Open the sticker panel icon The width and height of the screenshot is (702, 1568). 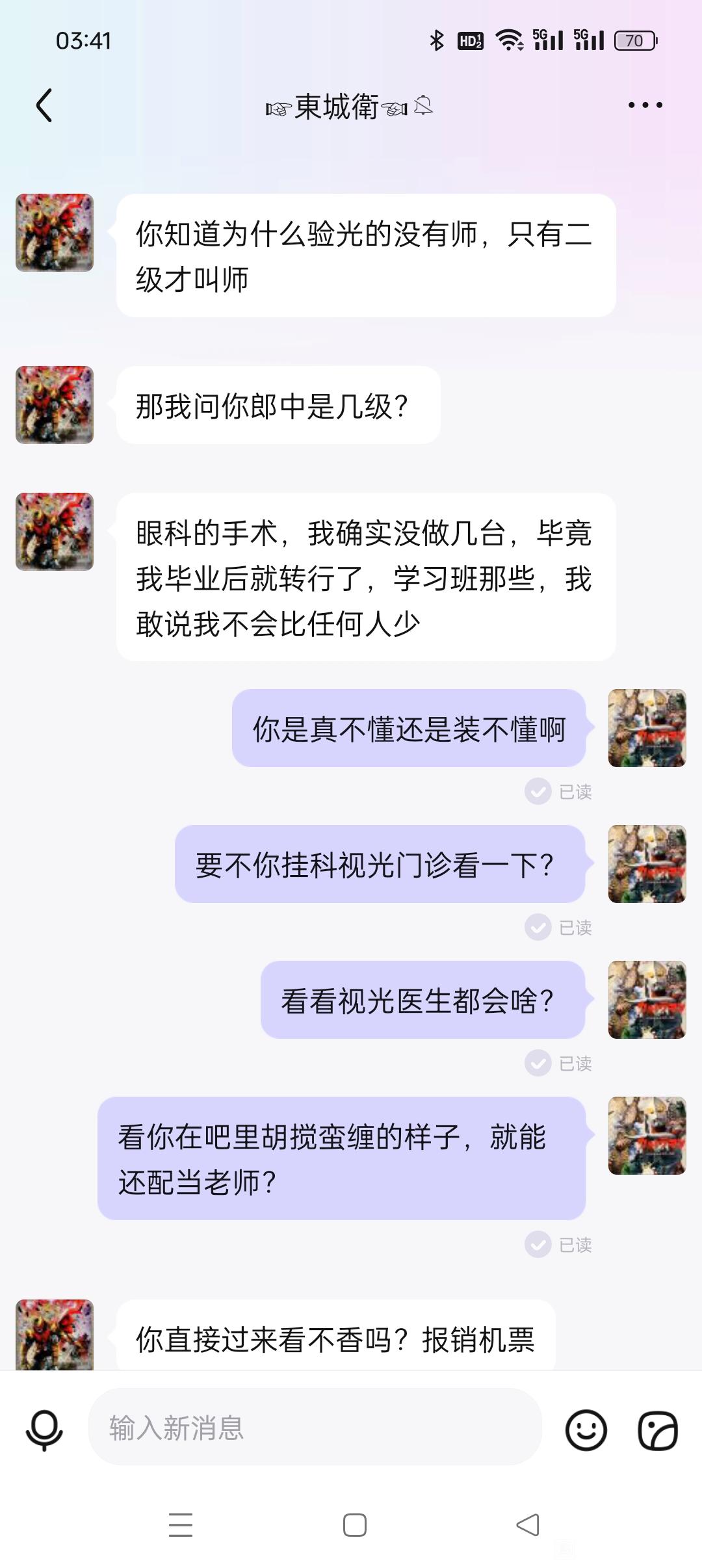(658, 1430)
